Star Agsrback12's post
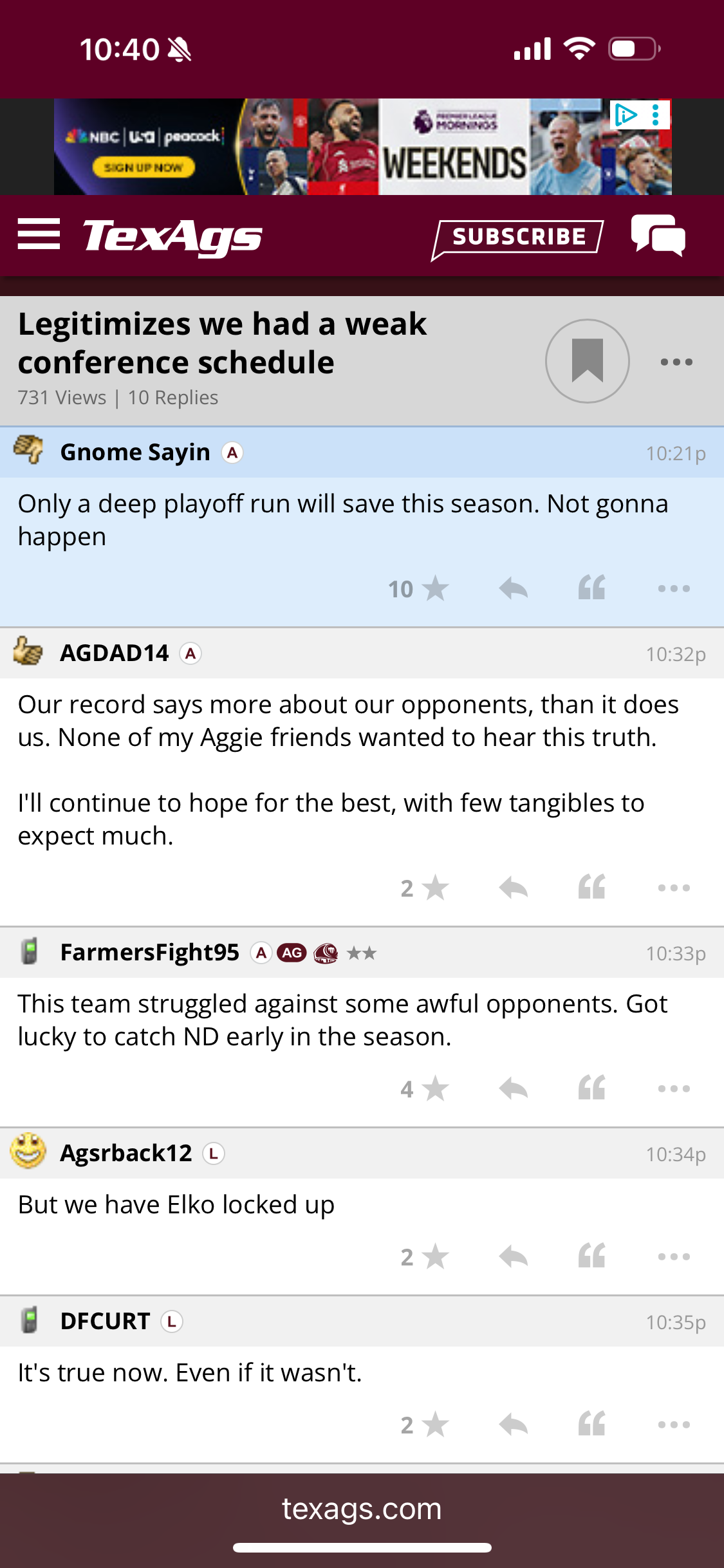The height and width of the screenshot is (1568, 724). [x=436, y=1256]
